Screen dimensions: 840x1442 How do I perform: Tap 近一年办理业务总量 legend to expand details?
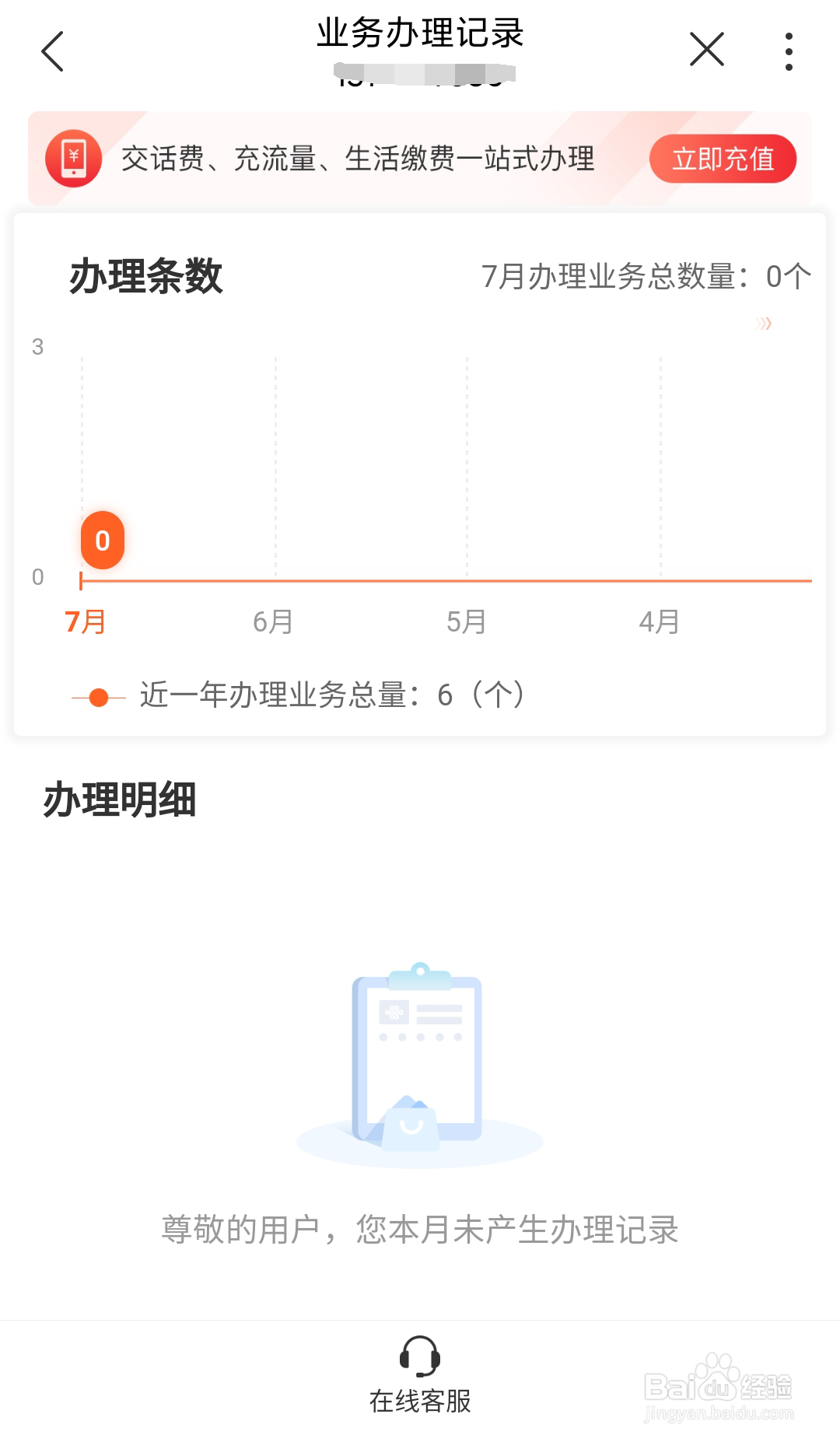tap(334, 696)
